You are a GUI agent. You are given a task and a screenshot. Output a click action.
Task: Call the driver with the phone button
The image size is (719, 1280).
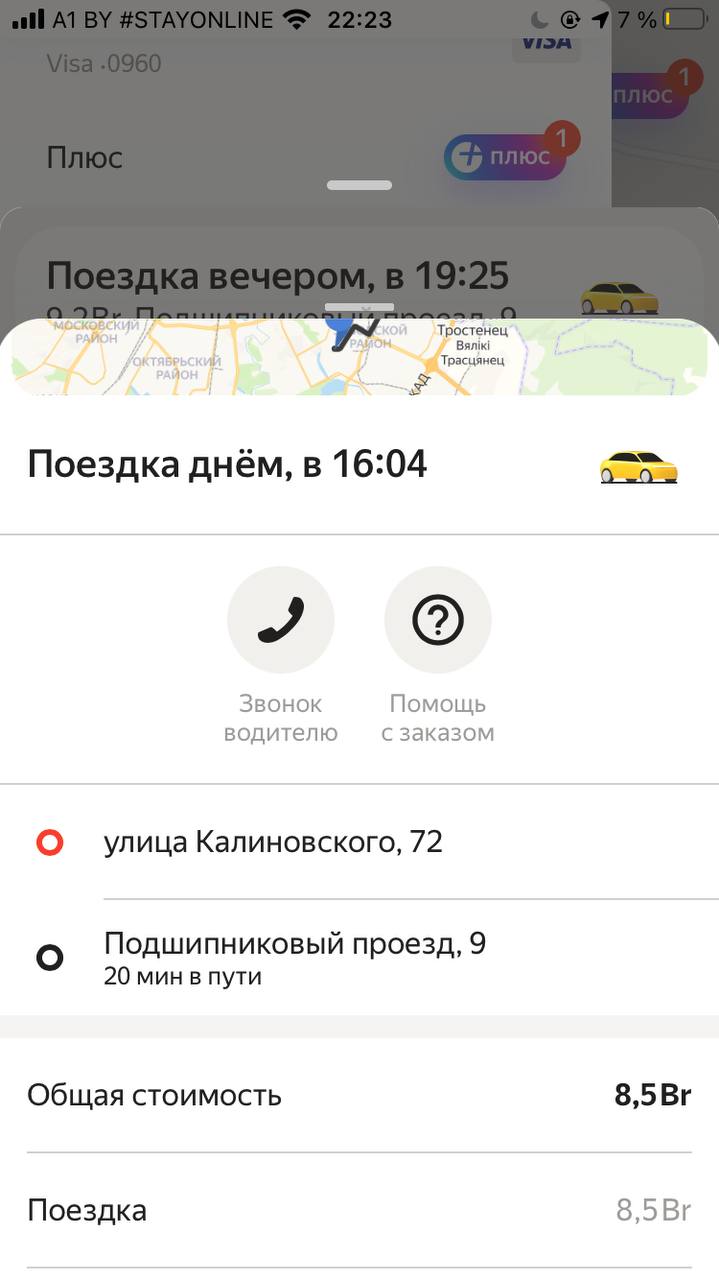click(280, 621)
